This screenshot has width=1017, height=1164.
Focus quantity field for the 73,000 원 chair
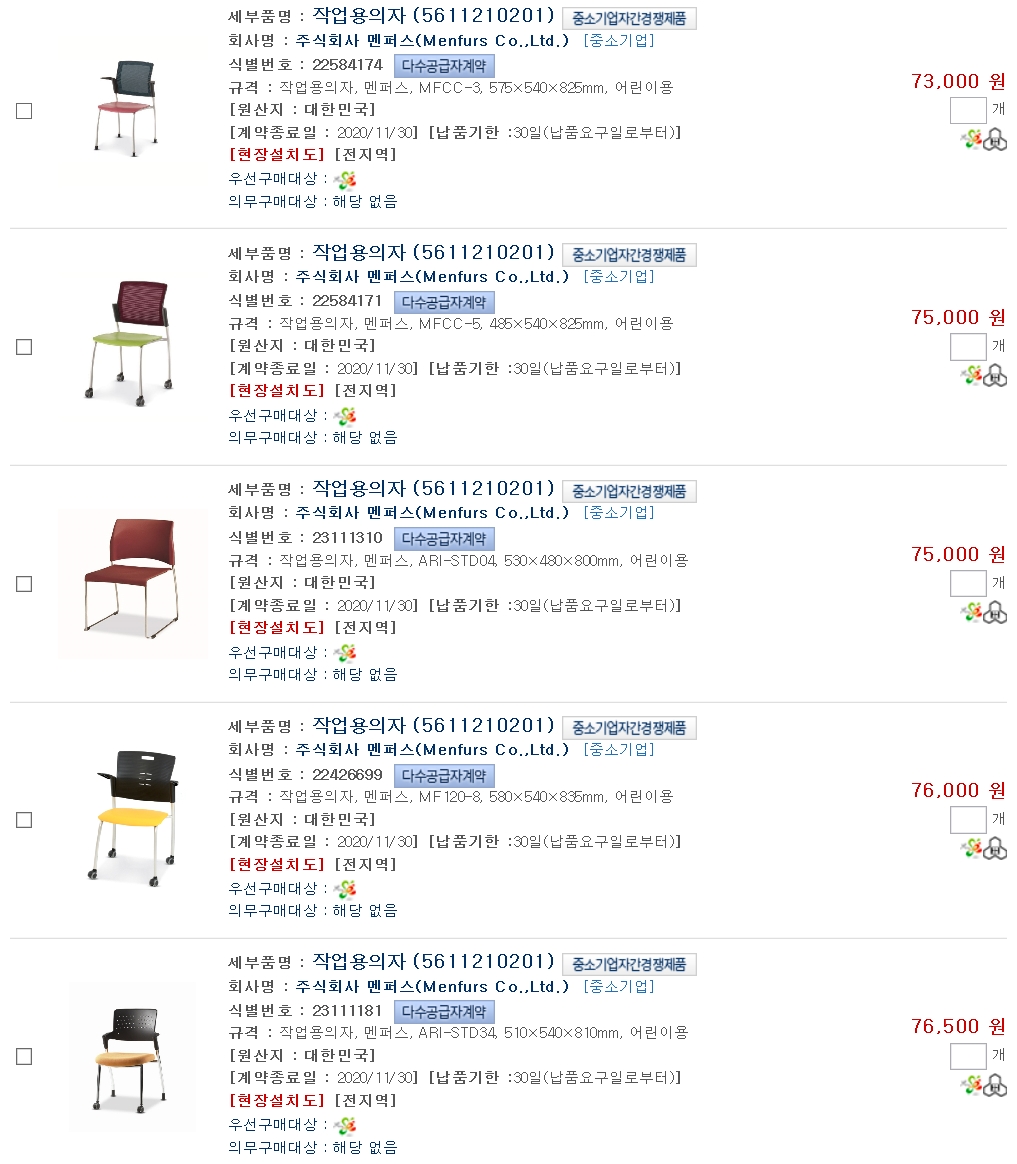tap(967, 111)
